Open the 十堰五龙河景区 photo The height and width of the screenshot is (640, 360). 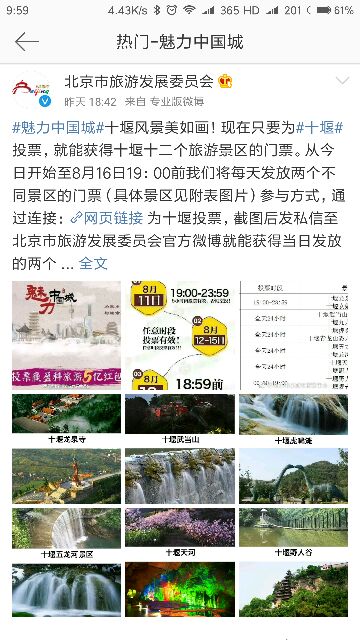[67, 533]
